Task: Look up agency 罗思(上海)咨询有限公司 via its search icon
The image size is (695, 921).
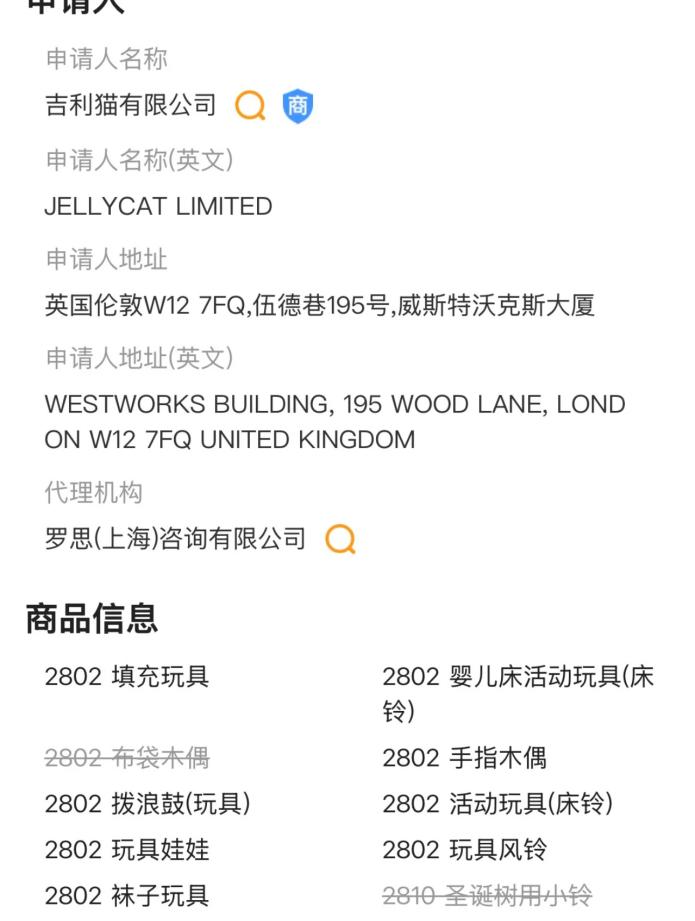Action: pyautogui.click(x=340, y=539)
